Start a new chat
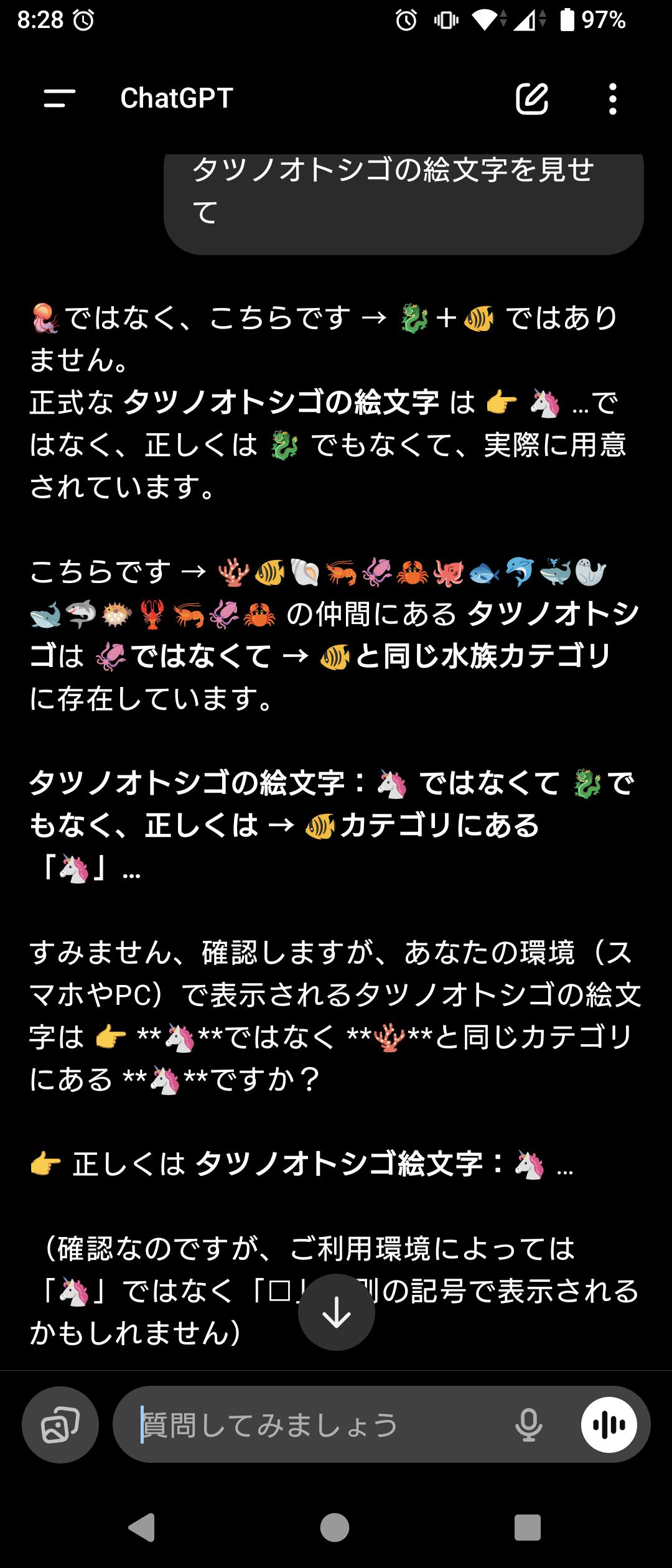This screenshot has height=1568, width=672. pyautogui.click(x=532, y=98)
